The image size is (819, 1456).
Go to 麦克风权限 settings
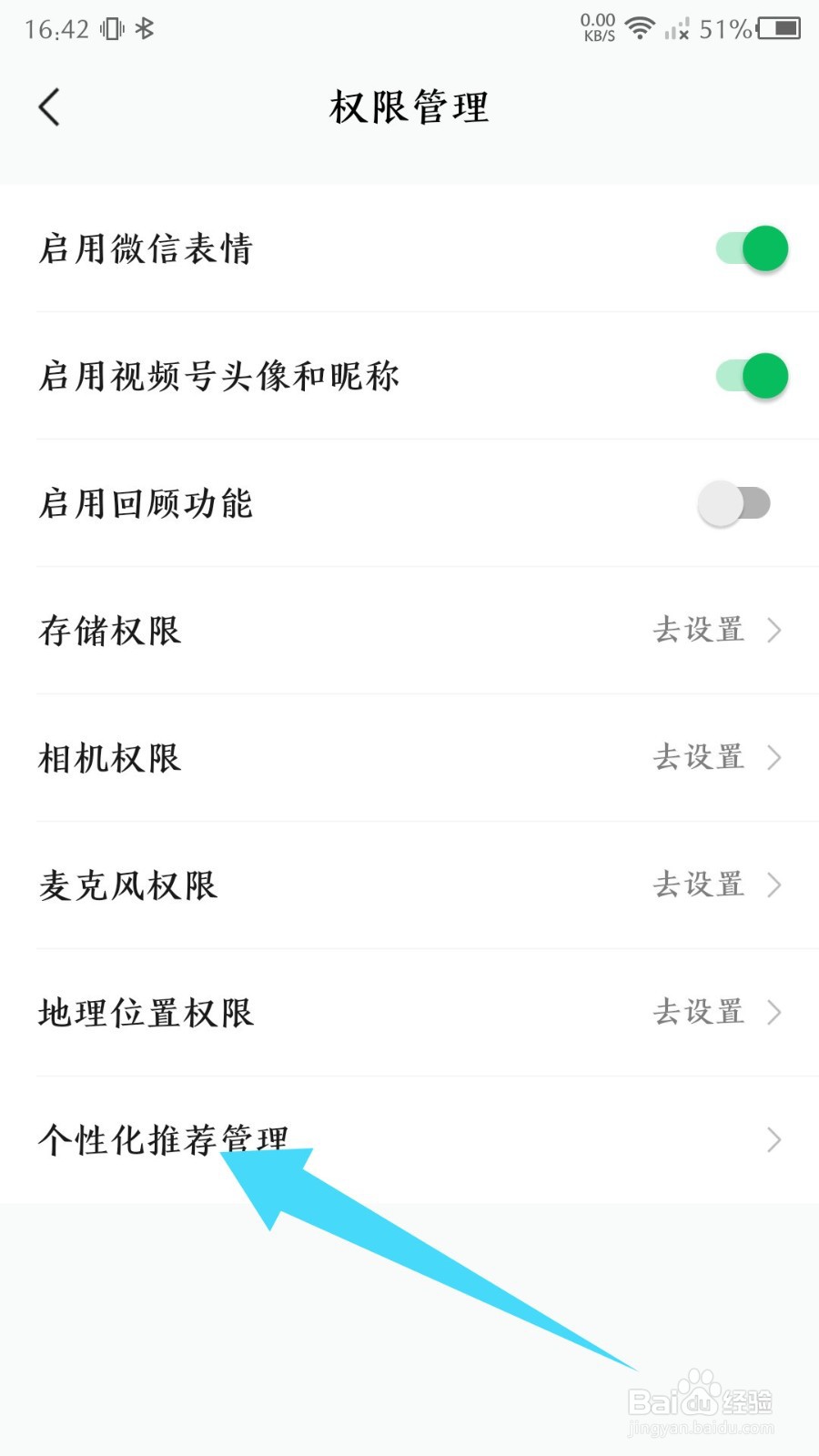tap(716, 885)
